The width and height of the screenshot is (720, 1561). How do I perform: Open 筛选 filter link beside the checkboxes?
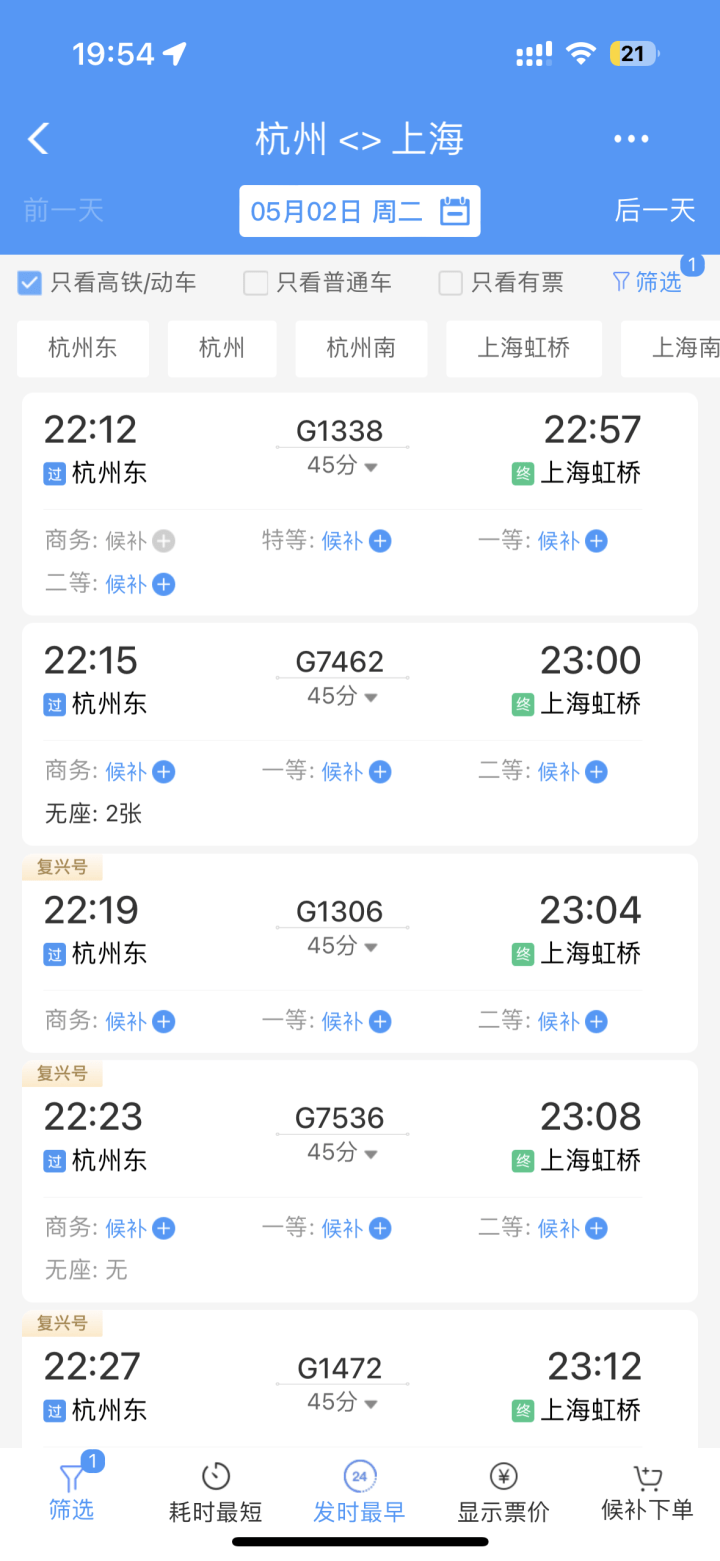(648, 283)
